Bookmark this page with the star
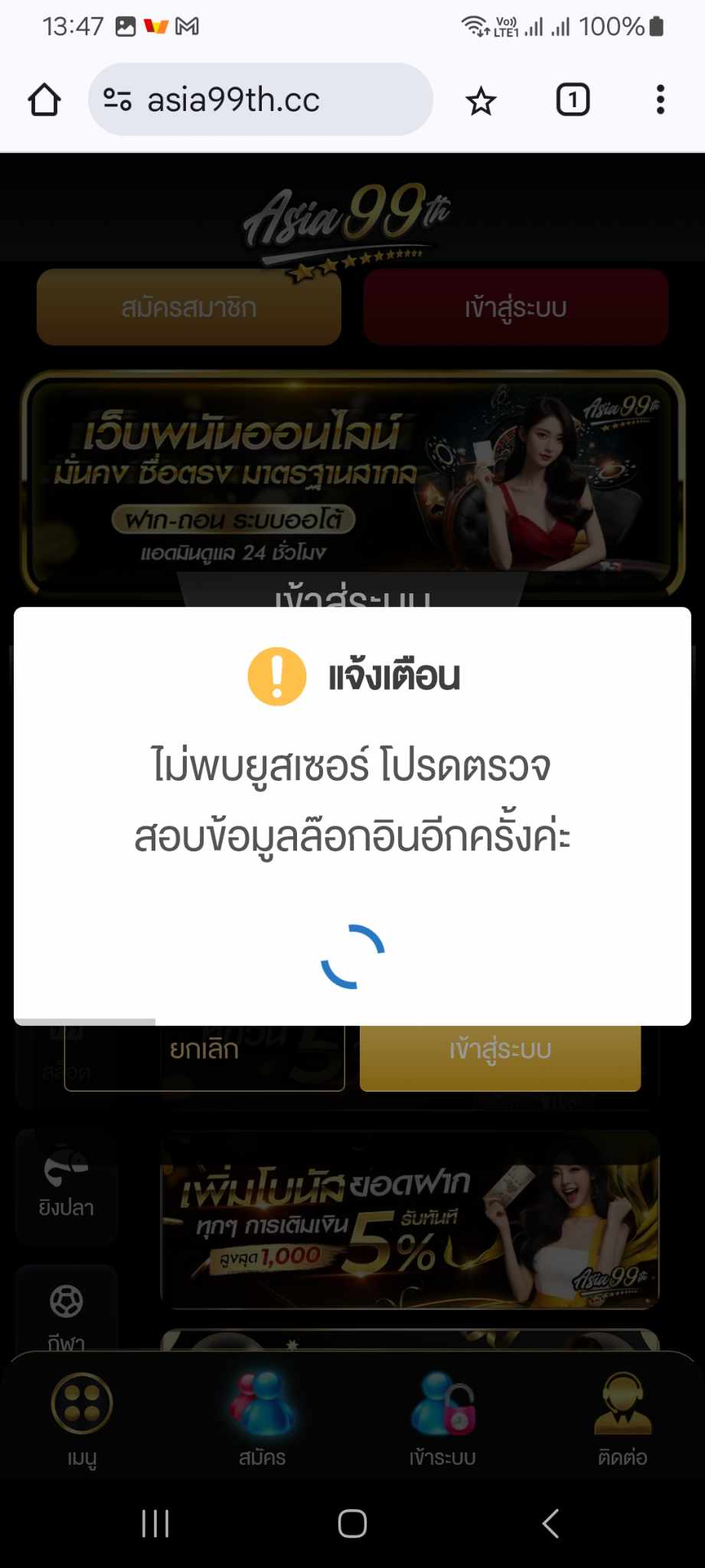The image size is (705, 1568). pyautogui.click(x=481, y=100)
